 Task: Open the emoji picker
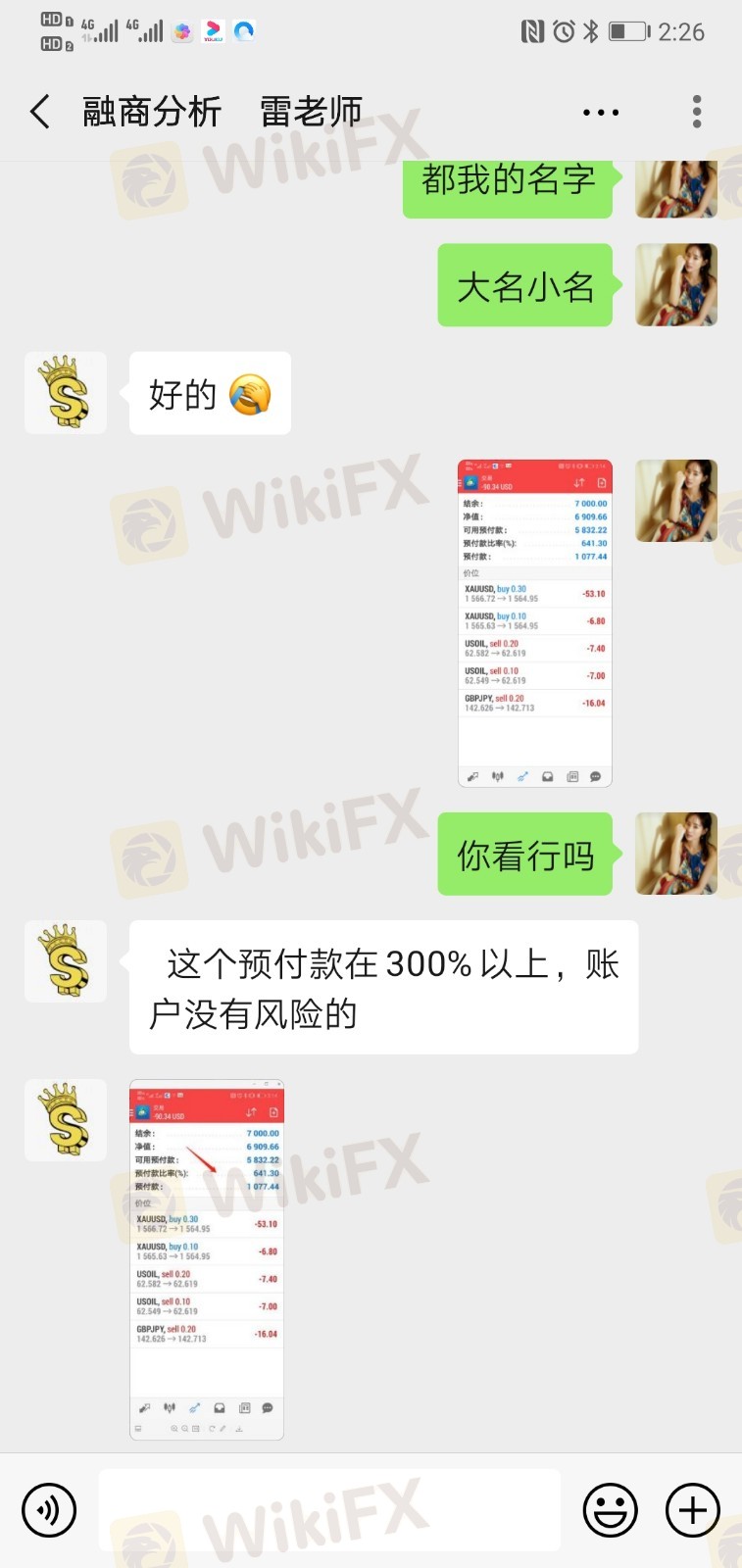pos(610,1510)
